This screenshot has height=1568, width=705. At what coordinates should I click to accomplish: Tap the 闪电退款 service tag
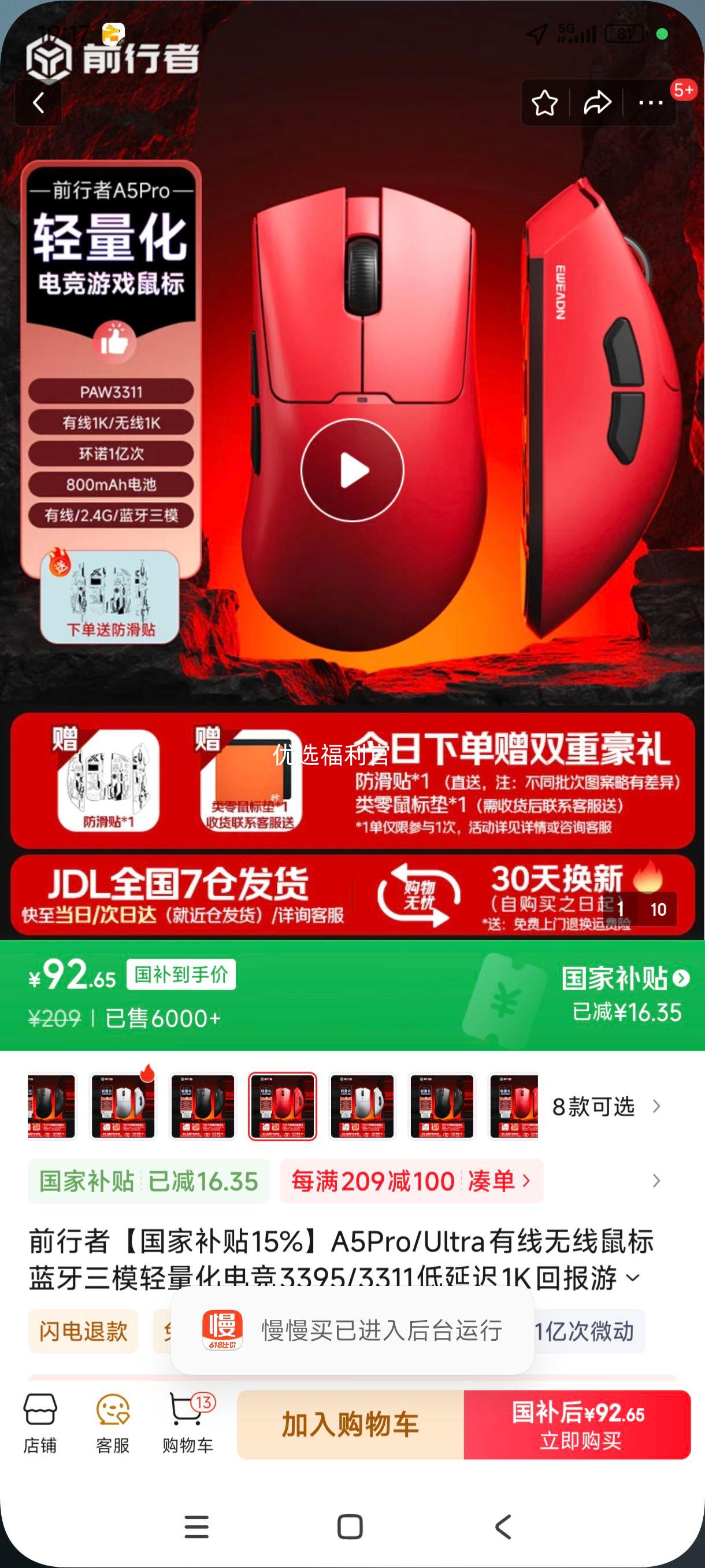coord(83,1331)
